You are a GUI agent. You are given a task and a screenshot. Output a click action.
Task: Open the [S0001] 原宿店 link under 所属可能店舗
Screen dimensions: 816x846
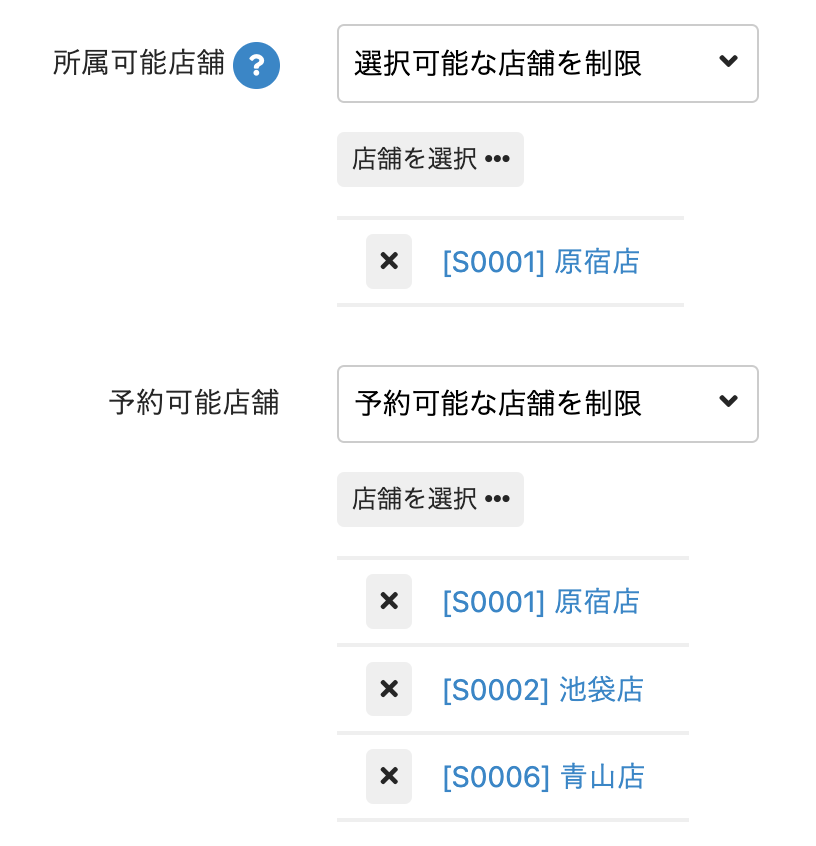[x=540, y=262]
